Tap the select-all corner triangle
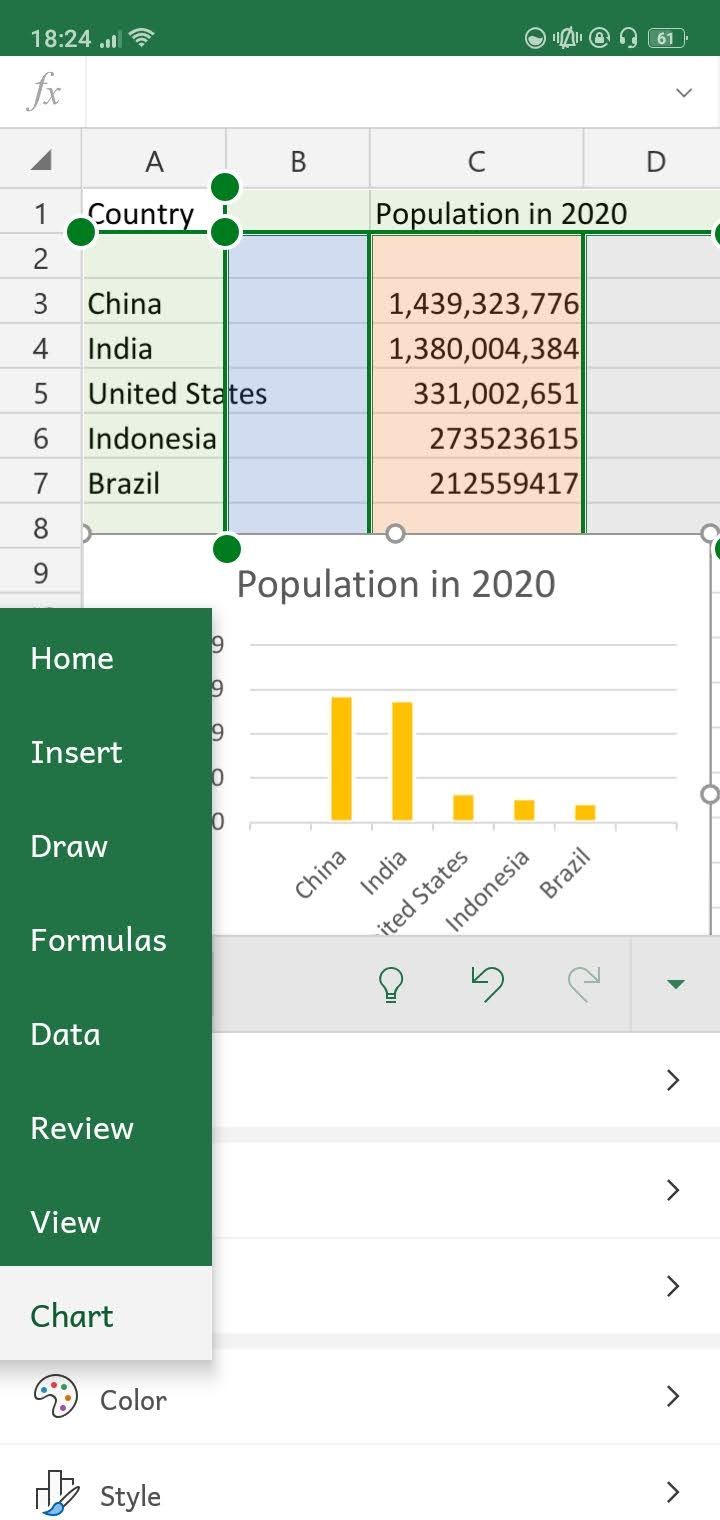 (x=40, y=160)
